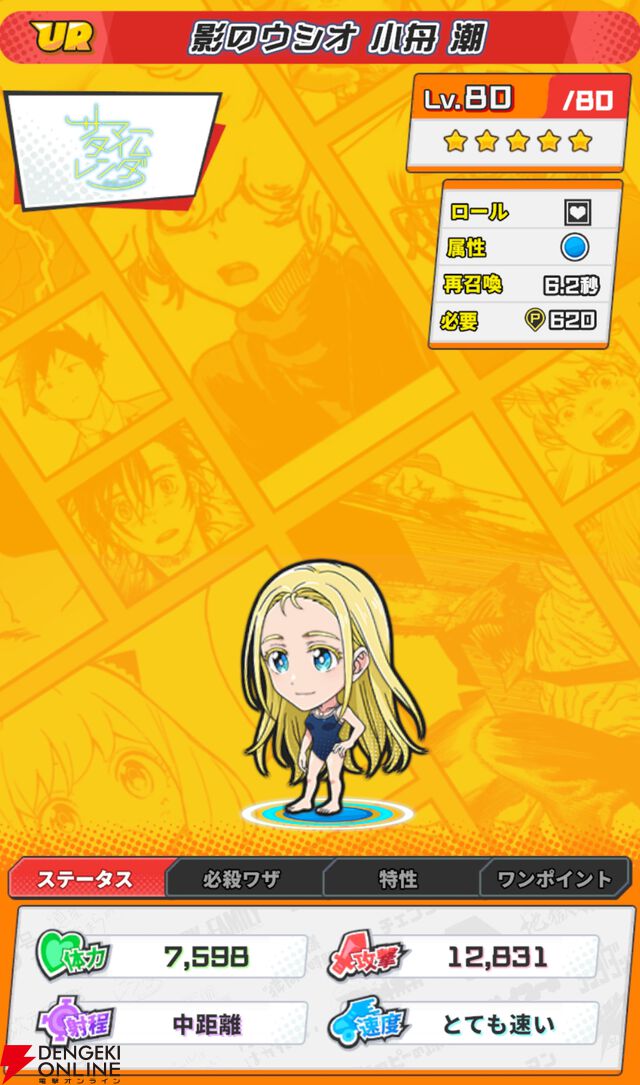This screenshot has width=640, height=1085.
Task: Open the 特性 tab
Action: [x=398, y=879]
